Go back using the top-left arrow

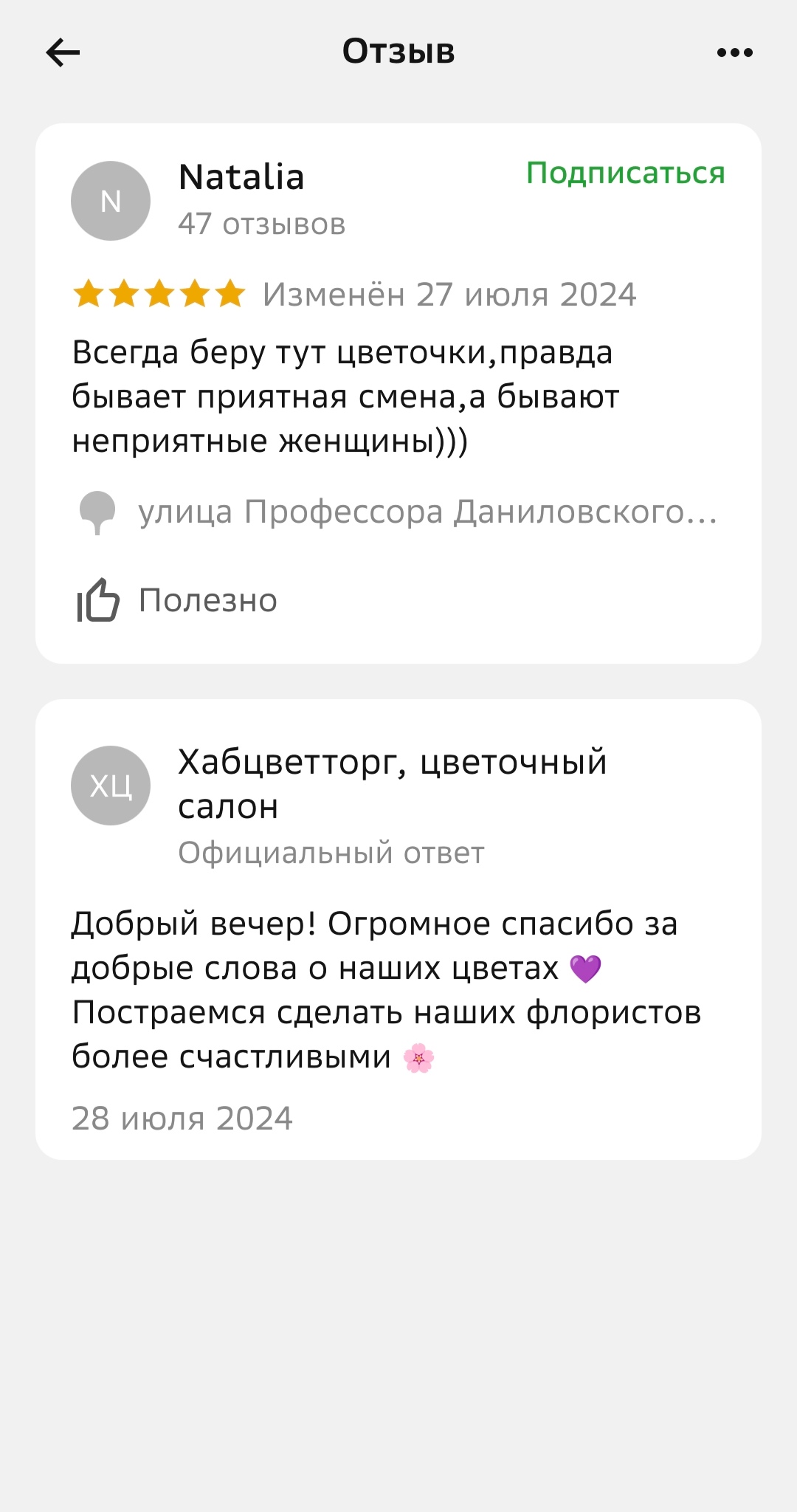point(63,52)
